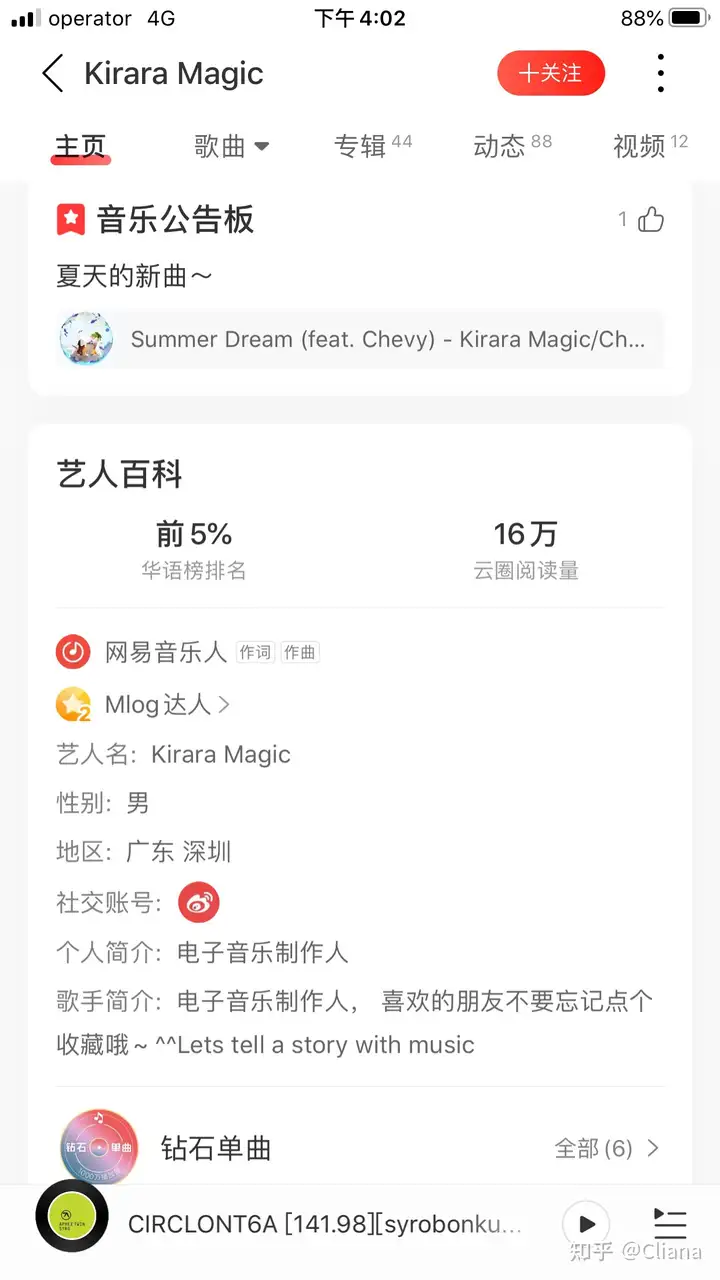Viewport: 720px width, 1280px height.
Task: Tap the 网易音乐人 badge icon
Action: coord(72,652)
